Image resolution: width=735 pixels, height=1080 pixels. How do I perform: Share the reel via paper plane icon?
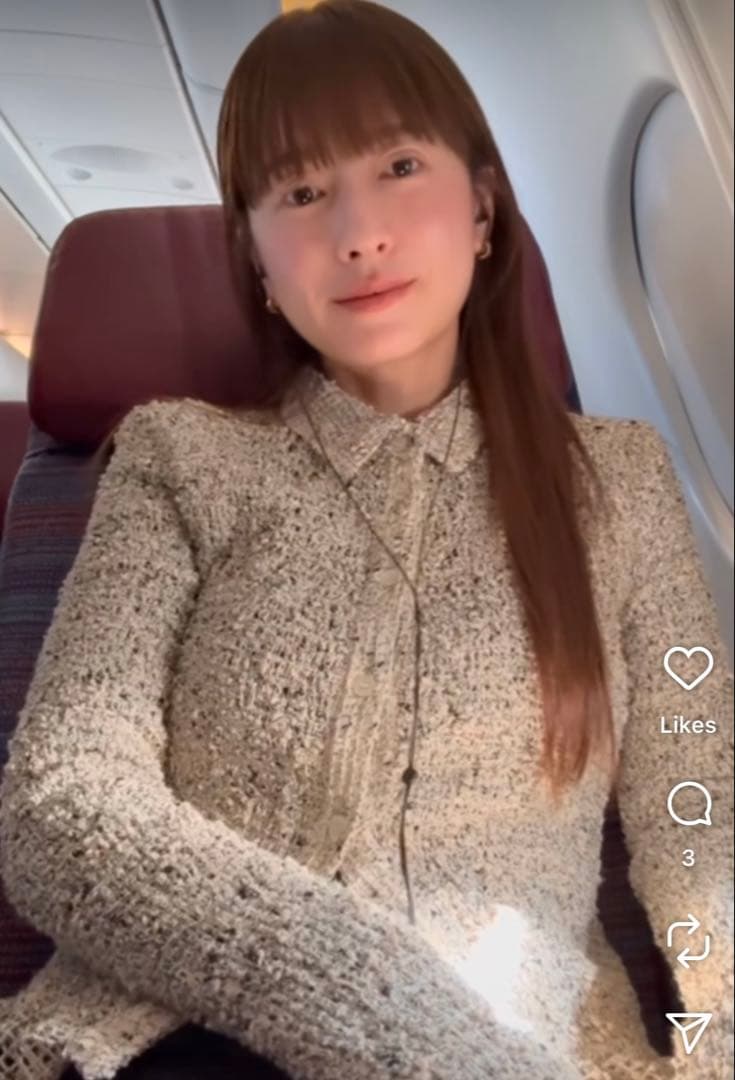point(689,1032)
